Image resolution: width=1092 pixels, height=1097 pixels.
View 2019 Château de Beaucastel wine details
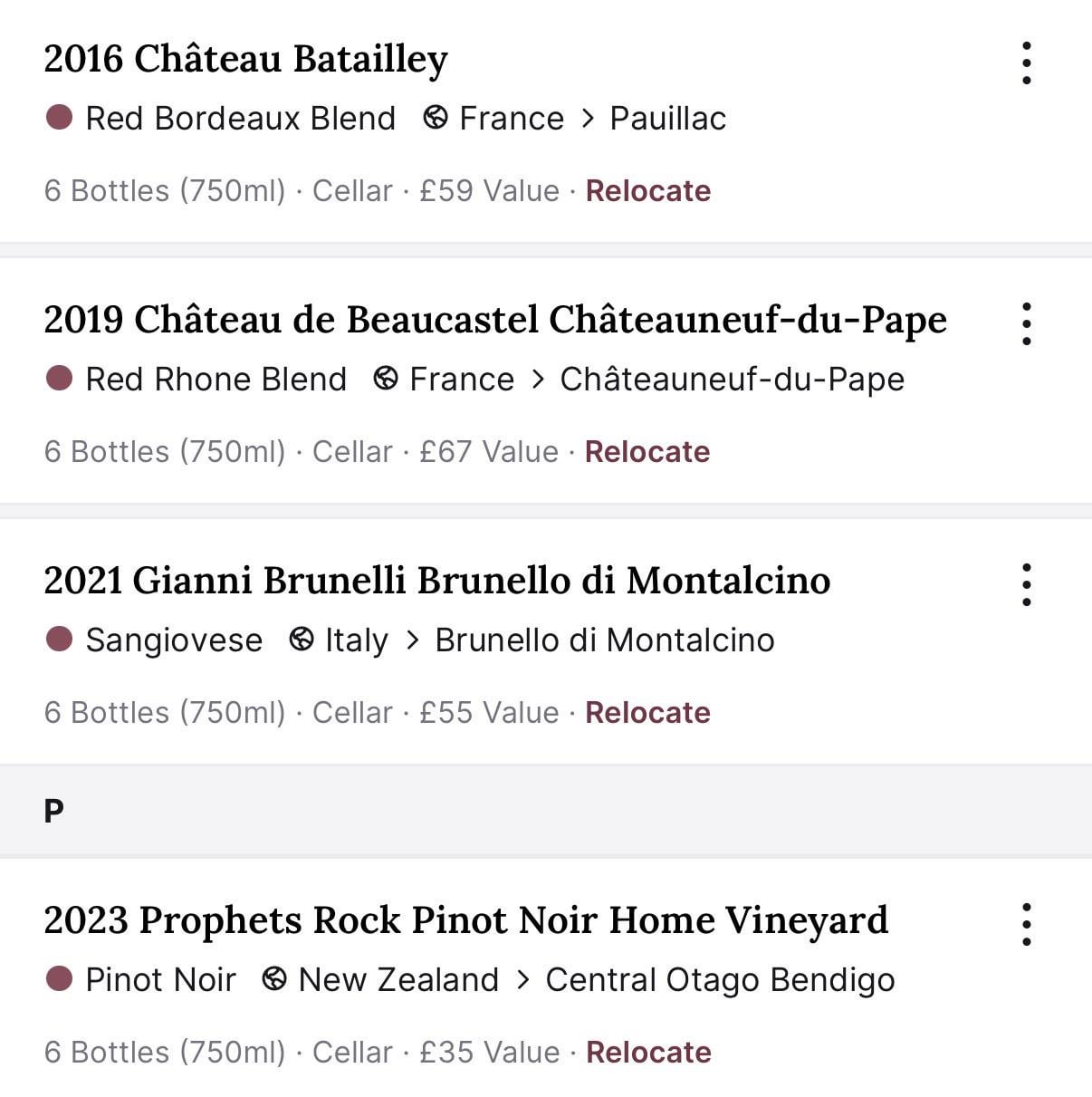[495, 320]
